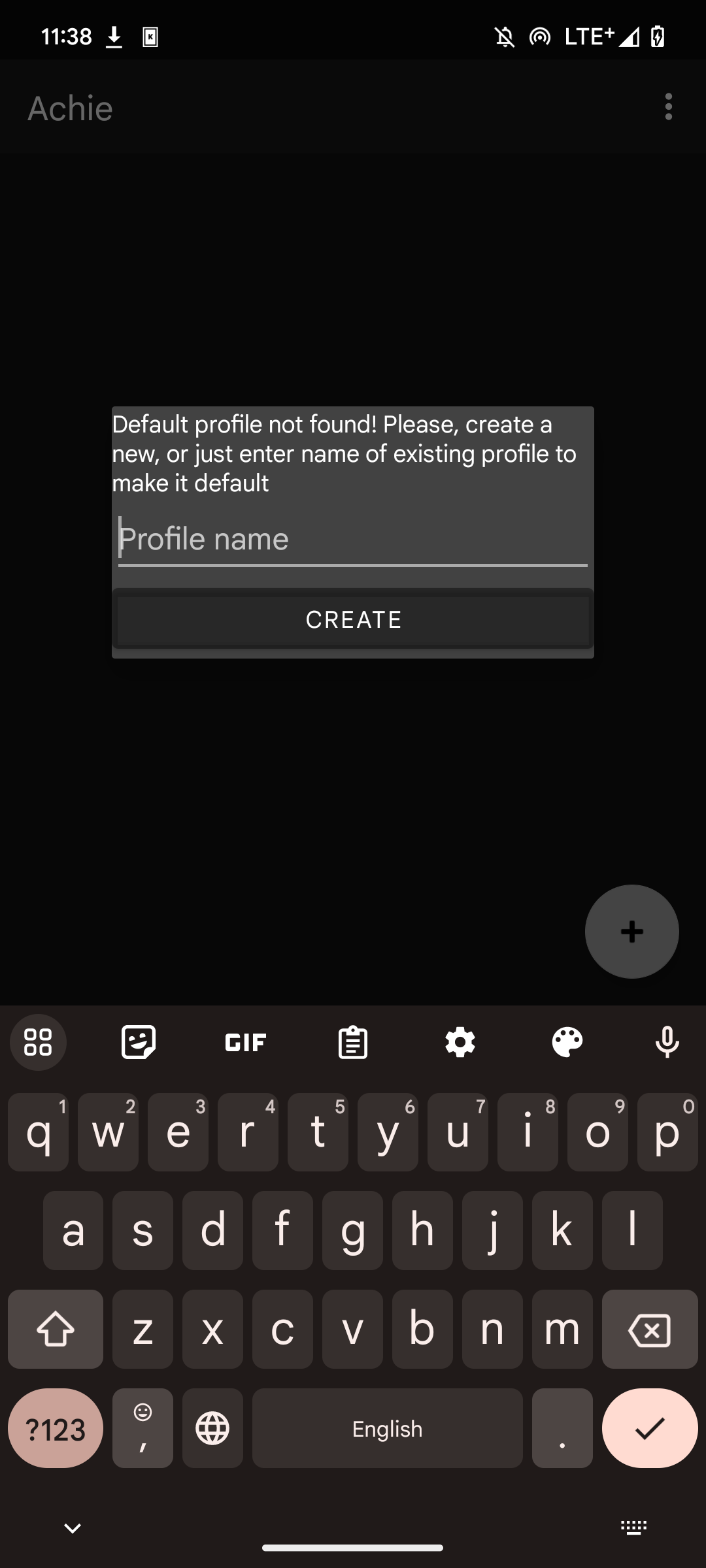This screenshot has width=706, height=1568.
Task: Open the keyboard GIF picker
Action: pos(246,1042)
